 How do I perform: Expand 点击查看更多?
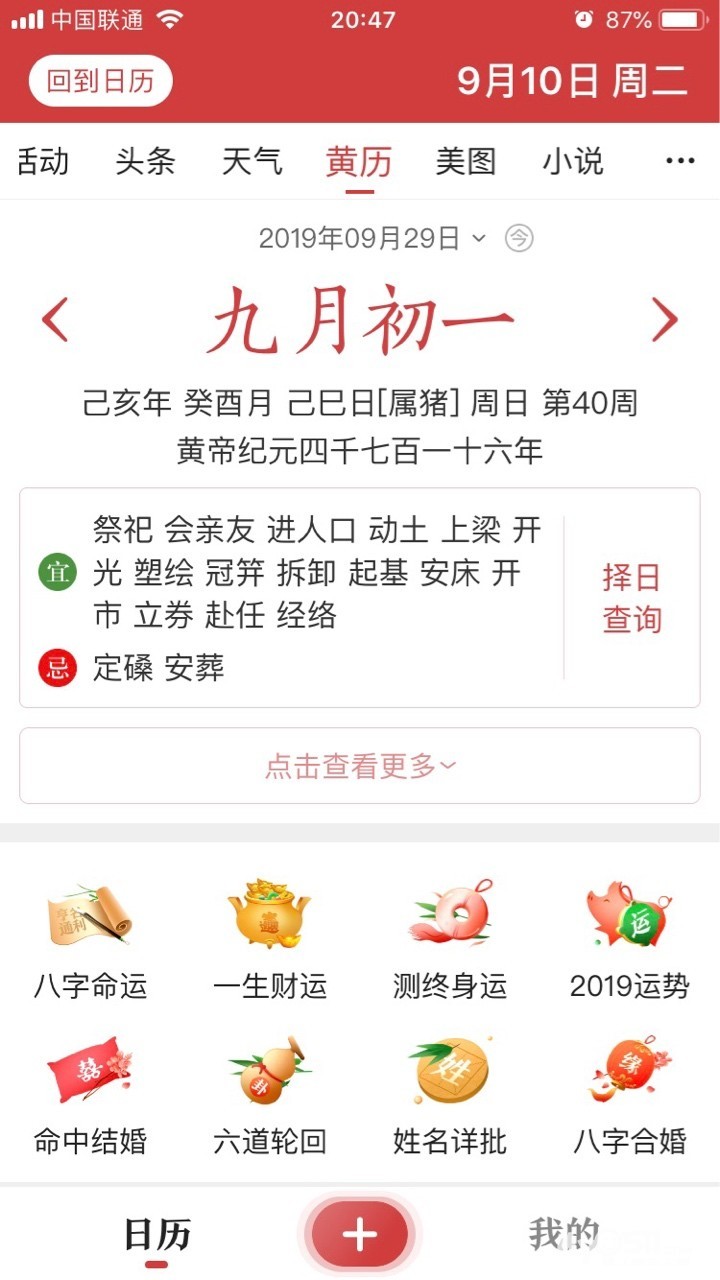tap(360, 766)
